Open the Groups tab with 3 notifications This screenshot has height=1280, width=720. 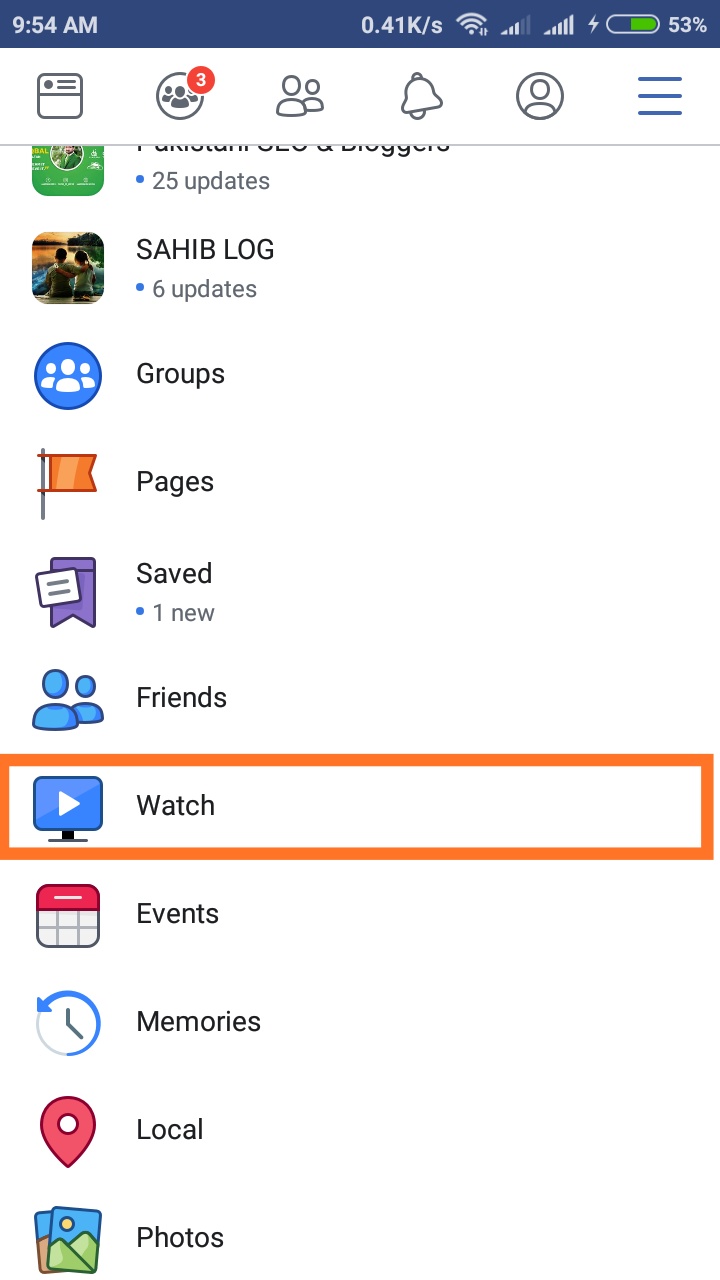[181, 96]
